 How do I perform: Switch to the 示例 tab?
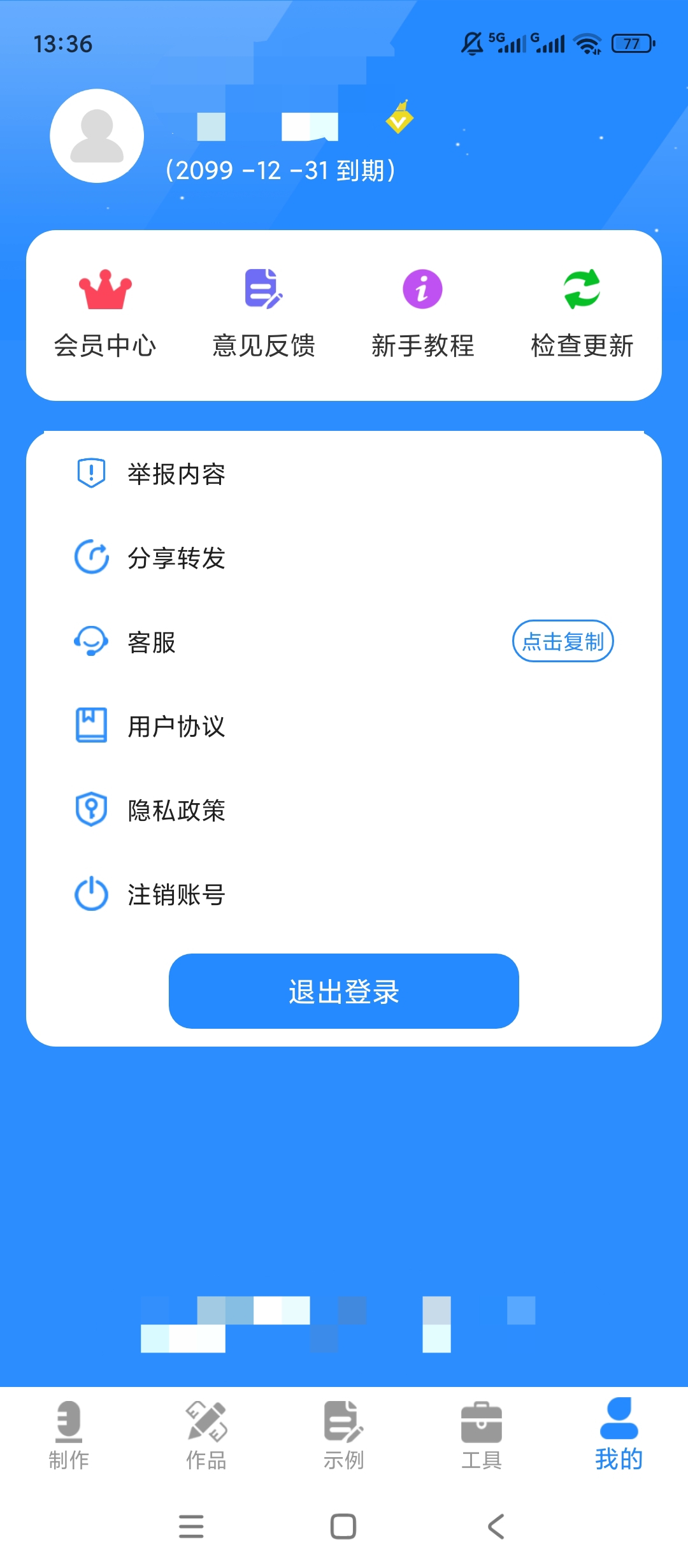(x=344, y=1435)
